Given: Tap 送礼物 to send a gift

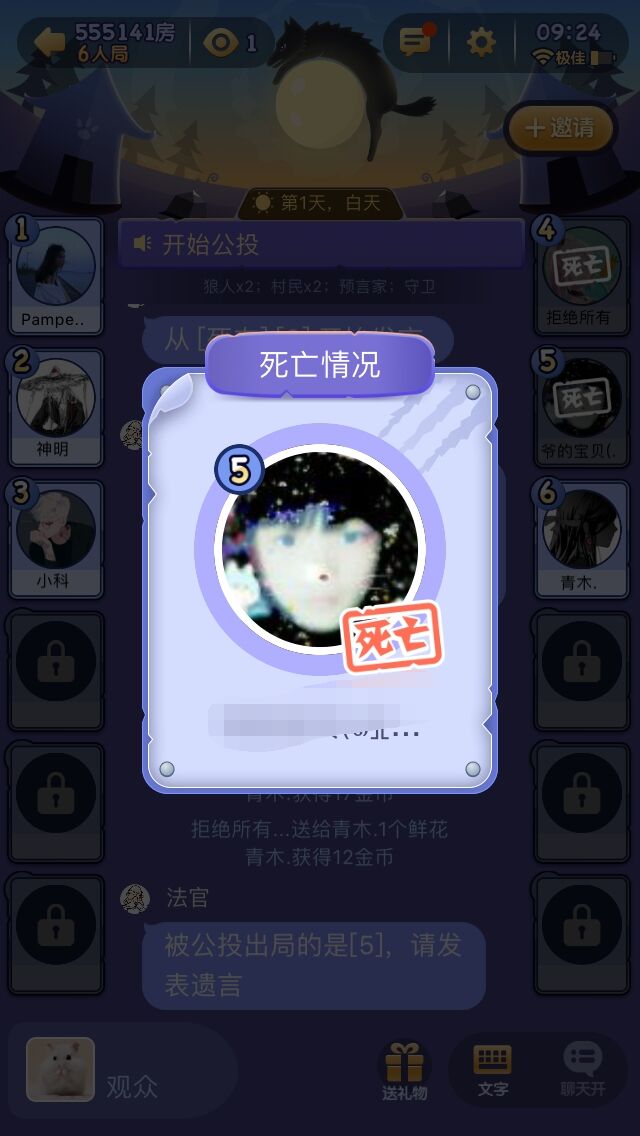Looking at the screenshot, I should point(404,1070).
